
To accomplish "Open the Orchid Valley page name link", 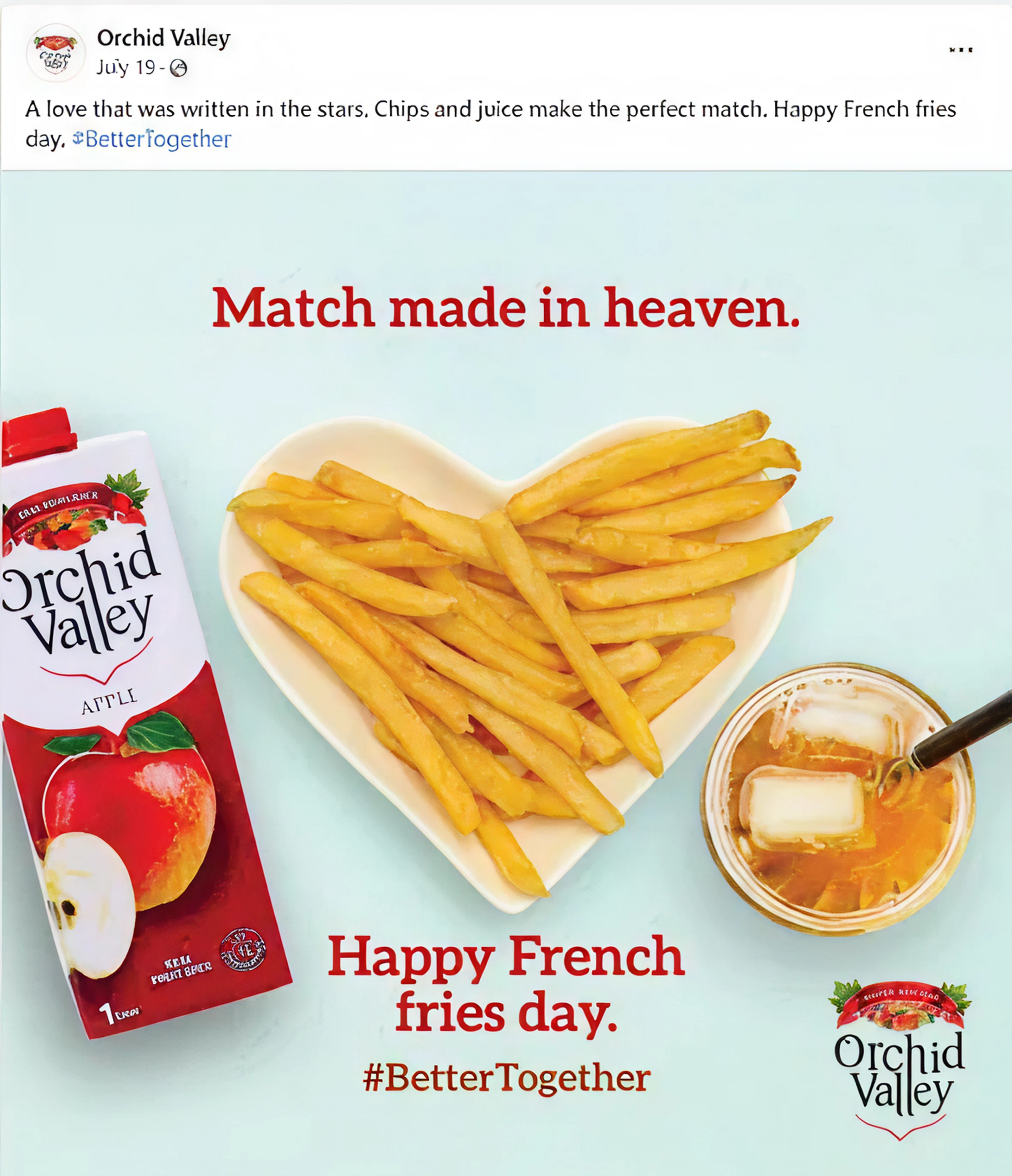I will tap(164, 38).
